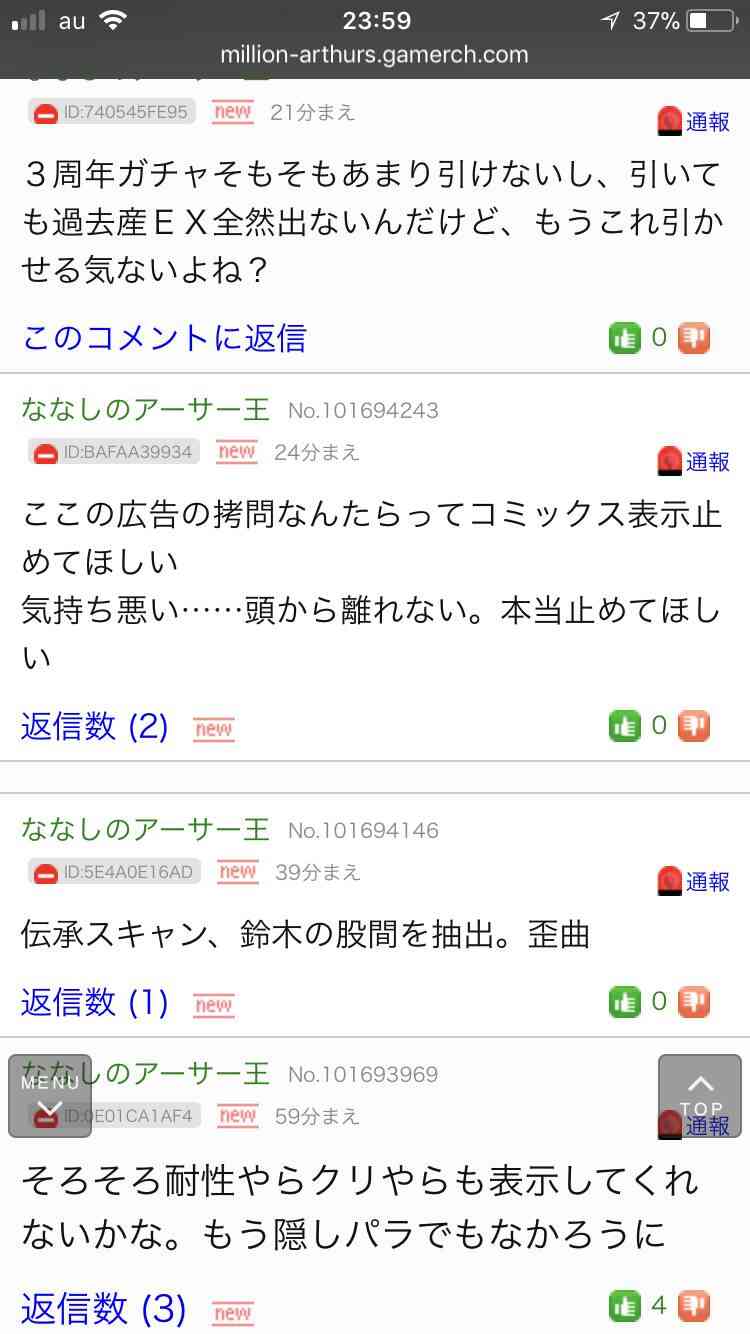Dislike the 3周年ガチャ comment
750x1334 pixels.
[694, 338]
